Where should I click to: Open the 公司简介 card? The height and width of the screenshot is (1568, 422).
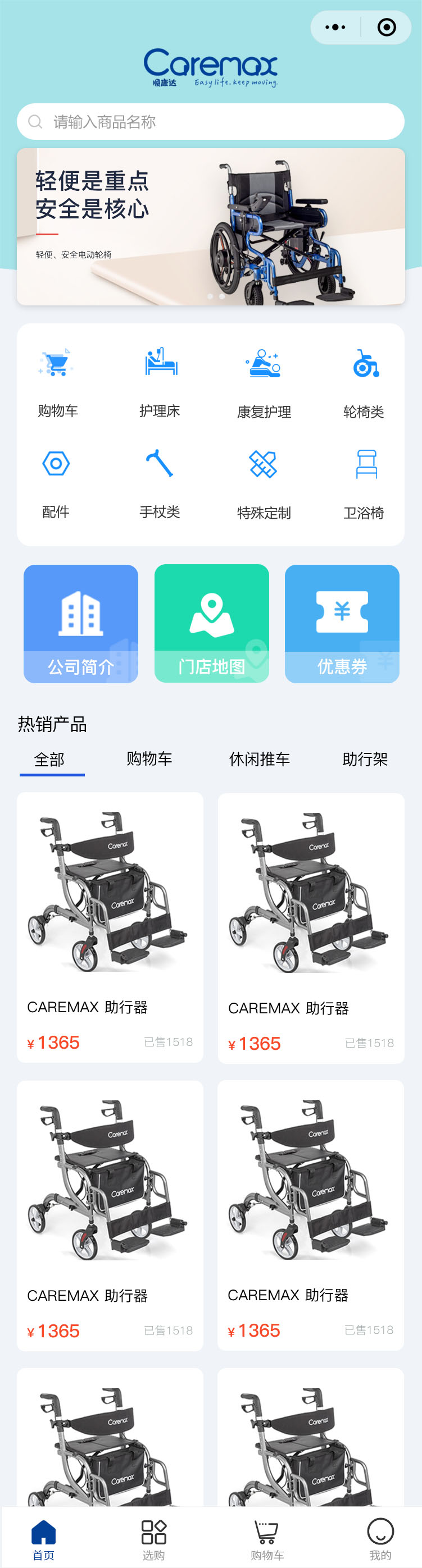[81, 623]
